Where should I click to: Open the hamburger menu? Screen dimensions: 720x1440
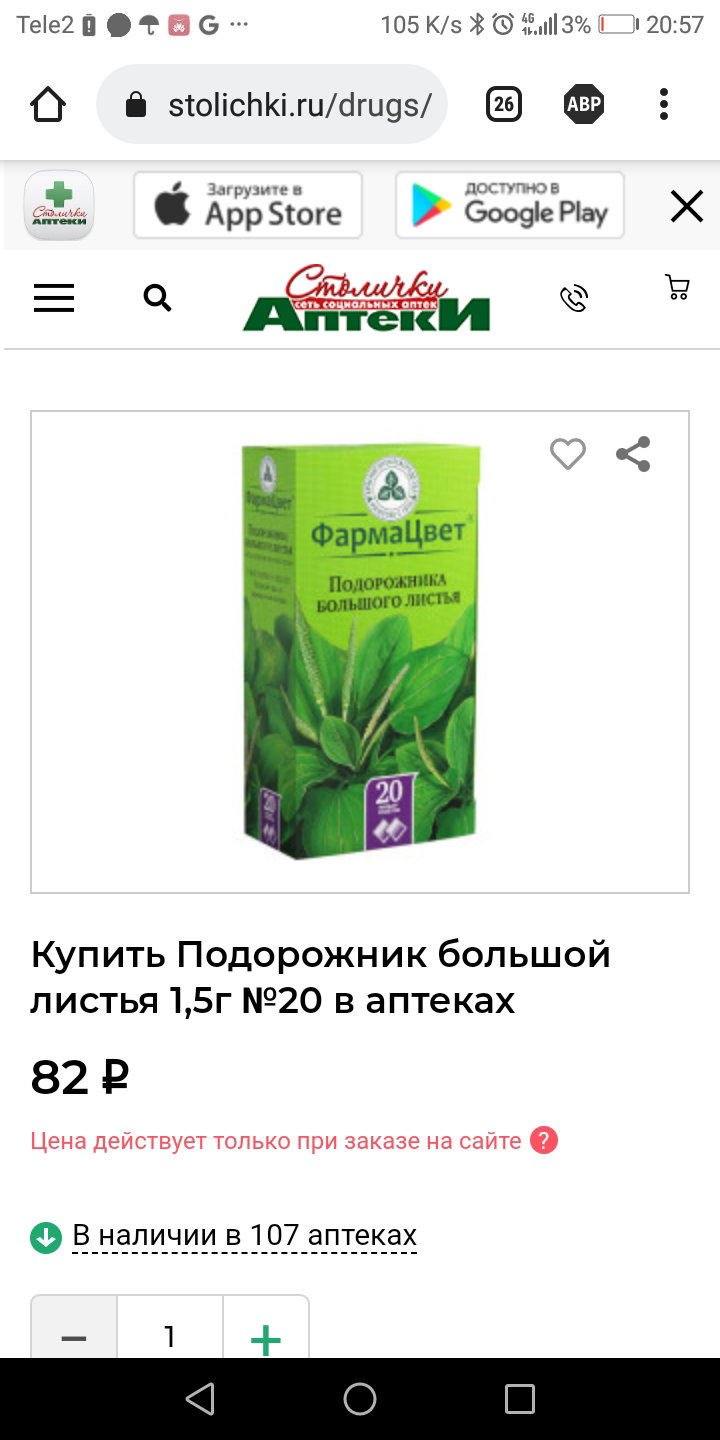54,298
